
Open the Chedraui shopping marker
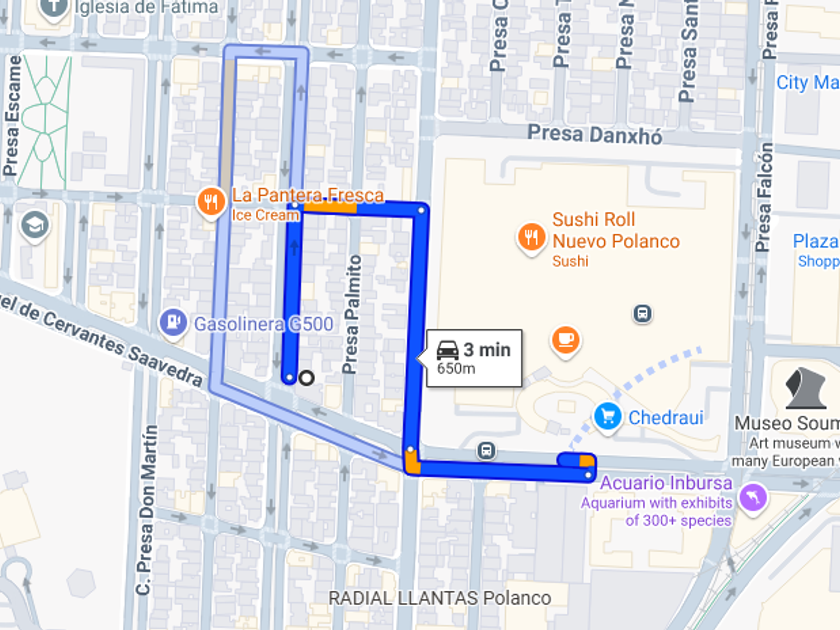pos(607,416)
